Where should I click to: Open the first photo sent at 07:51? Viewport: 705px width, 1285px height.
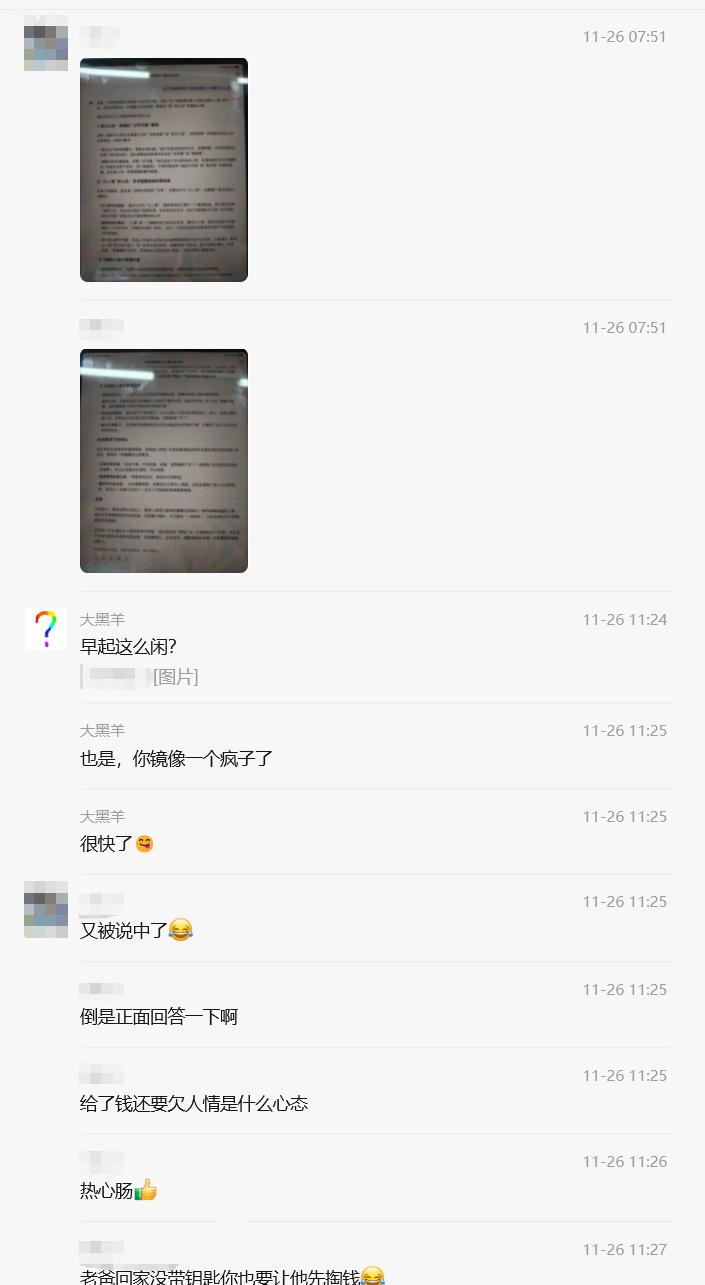(164, 169)
